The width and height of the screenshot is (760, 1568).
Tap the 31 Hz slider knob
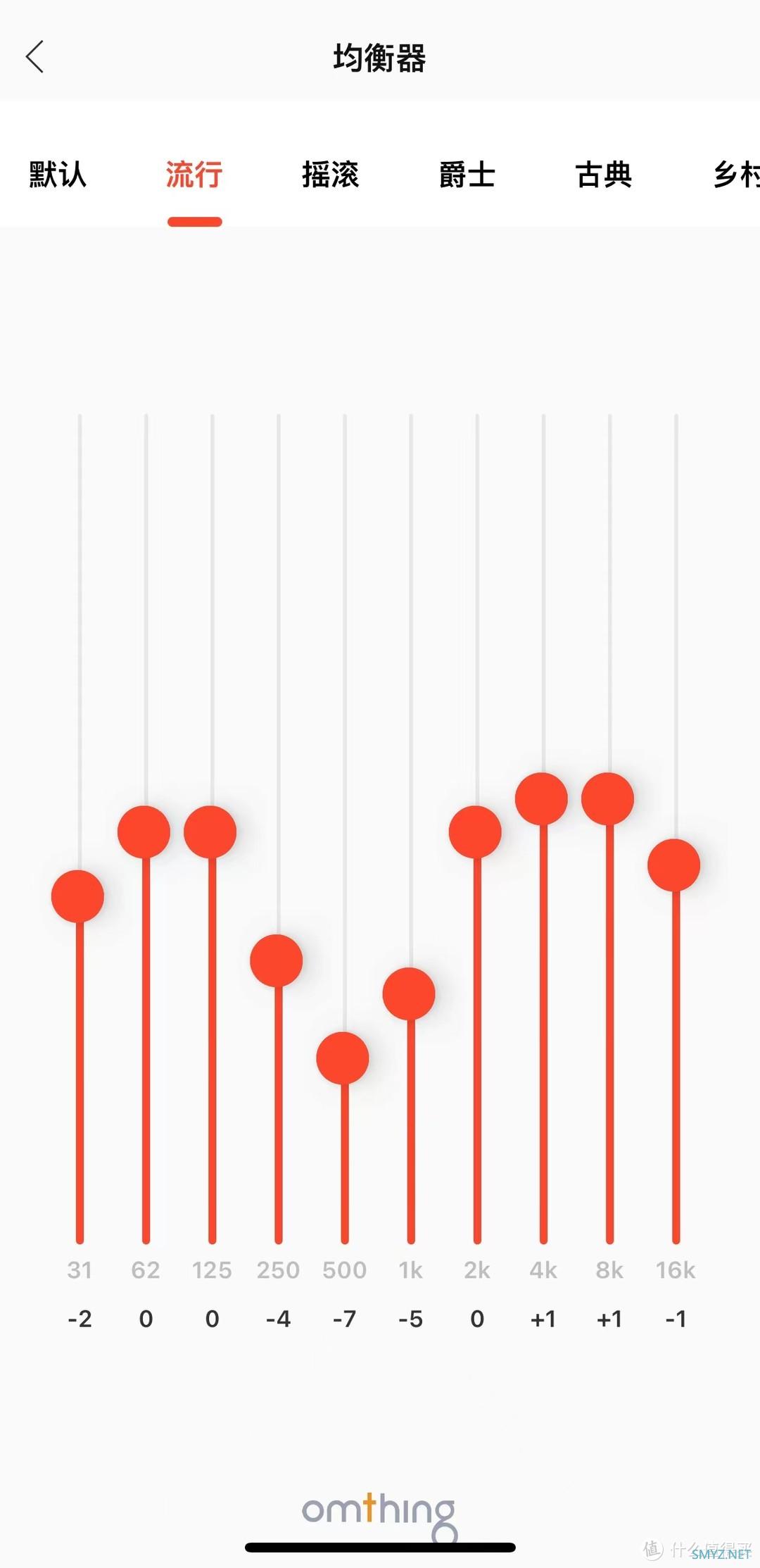[x=78, y=896]
